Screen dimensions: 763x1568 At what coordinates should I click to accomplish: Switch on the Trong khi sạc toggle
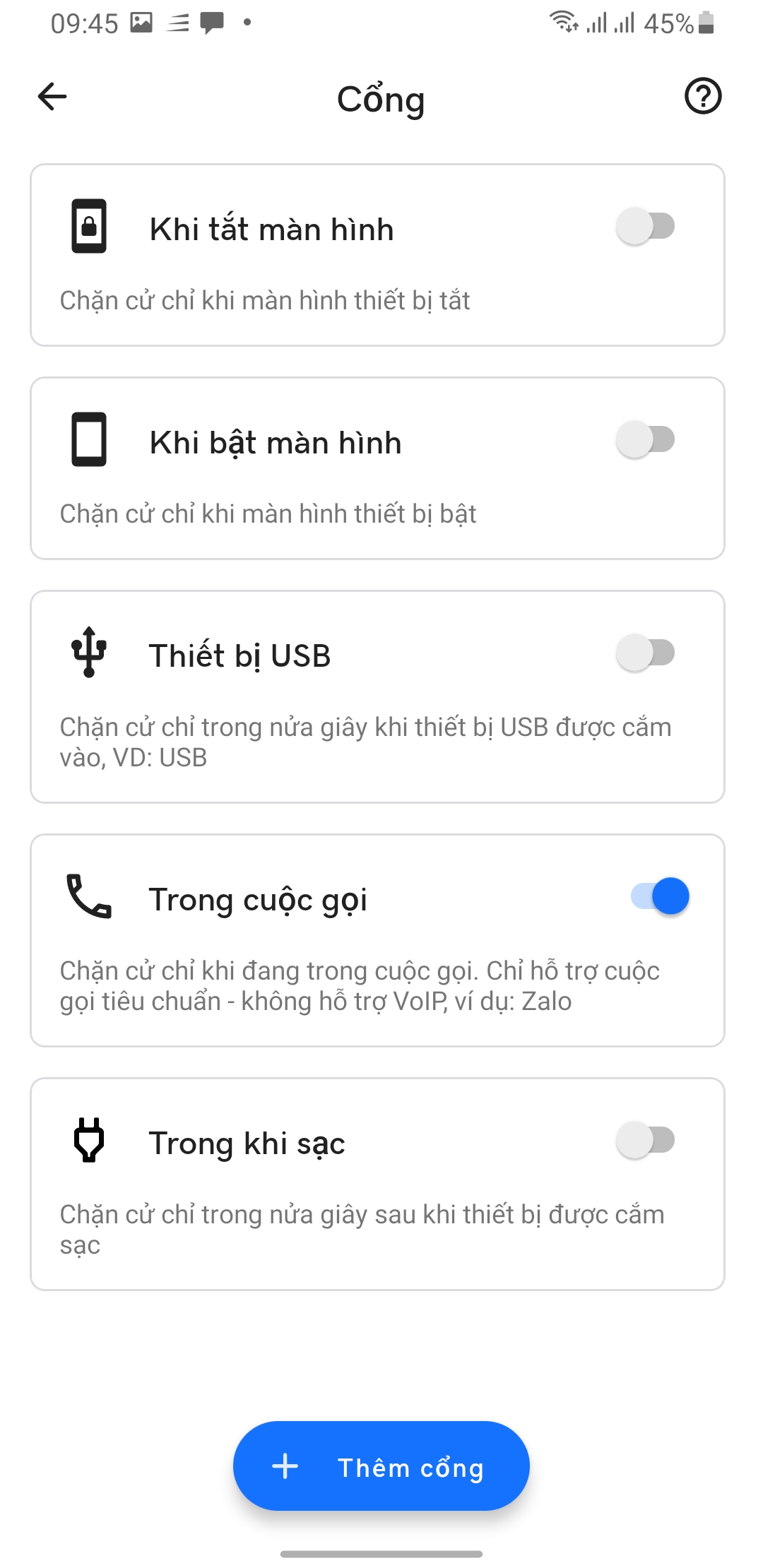click(646, 1141)
